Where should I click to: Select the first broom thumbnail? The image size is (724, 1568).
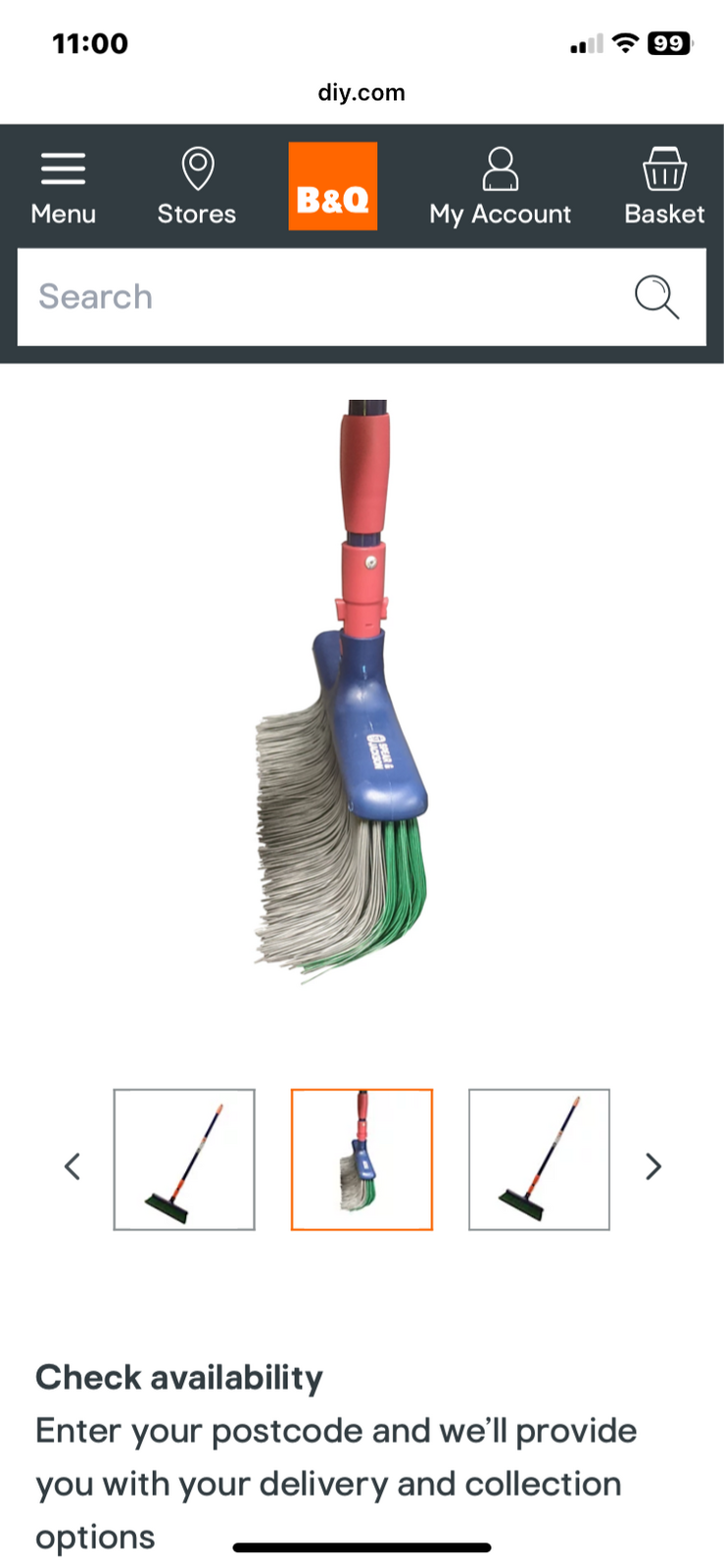pyautogui.click(x=184, y=1159)
